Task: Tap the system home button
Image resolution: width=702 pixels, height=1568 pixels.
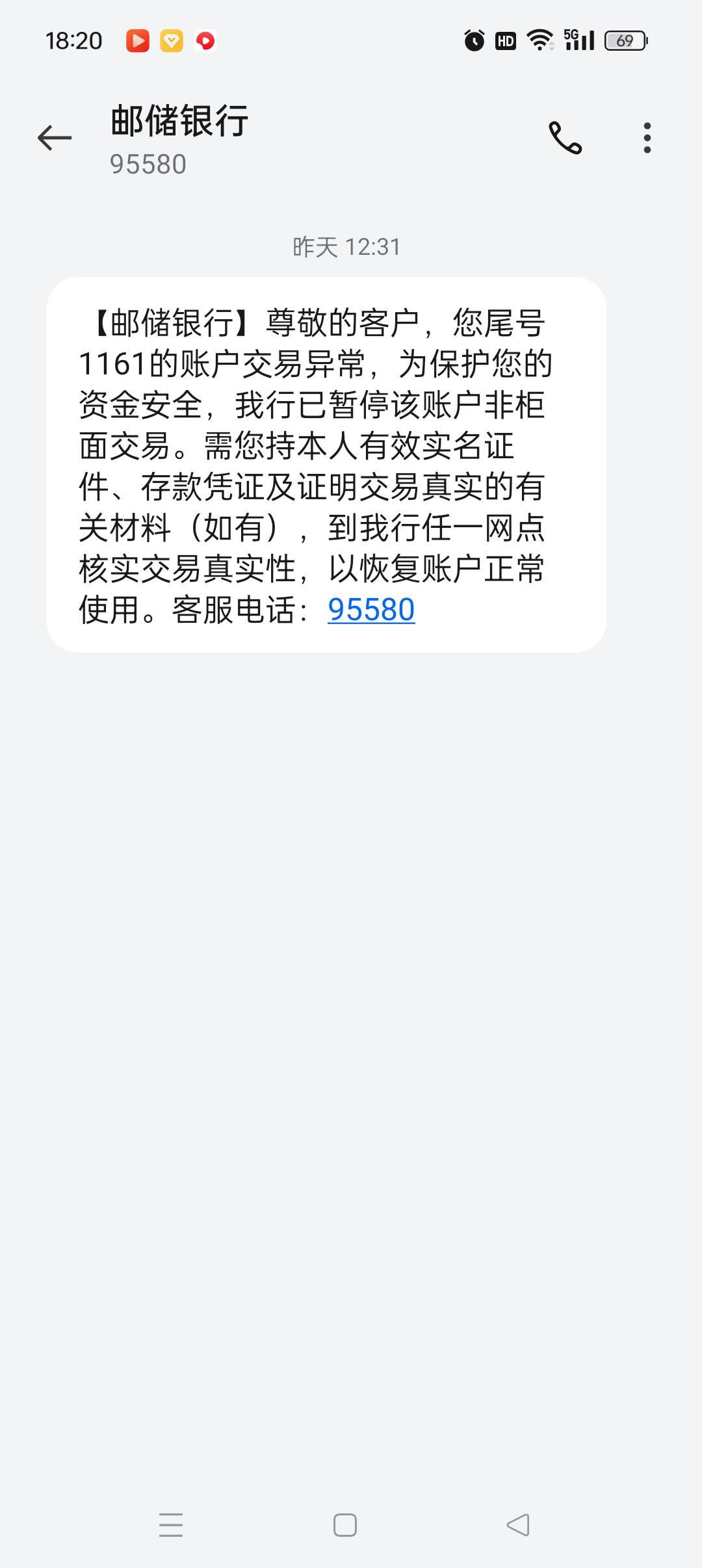Action: 345,1525
